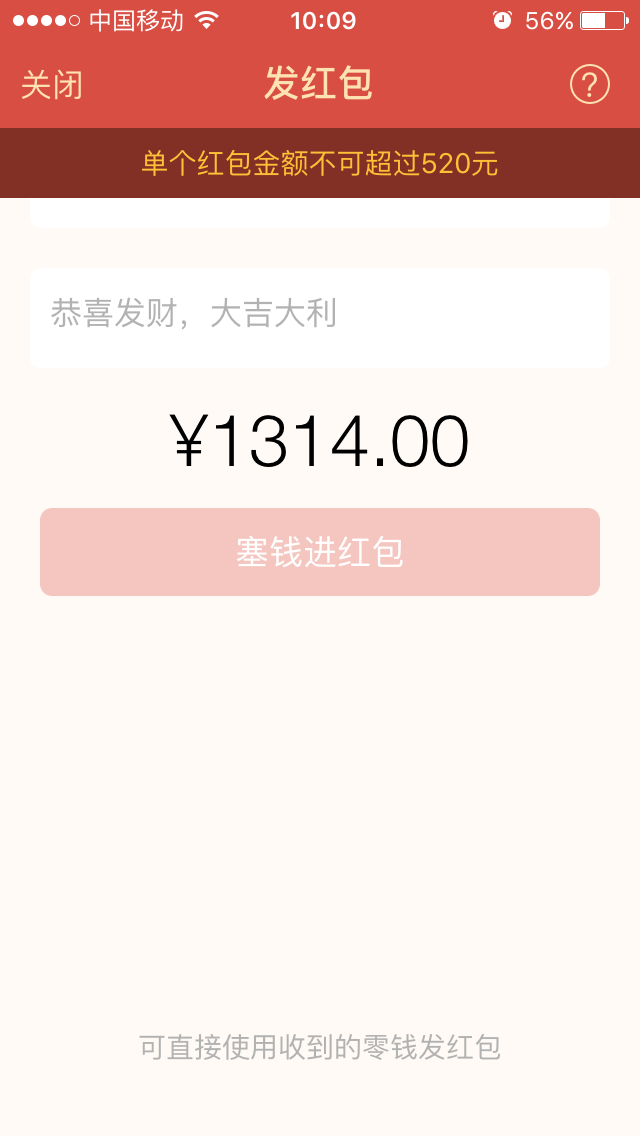Tap the 塞钱进红包 button
640x1136 pixels.
(319, 552)
